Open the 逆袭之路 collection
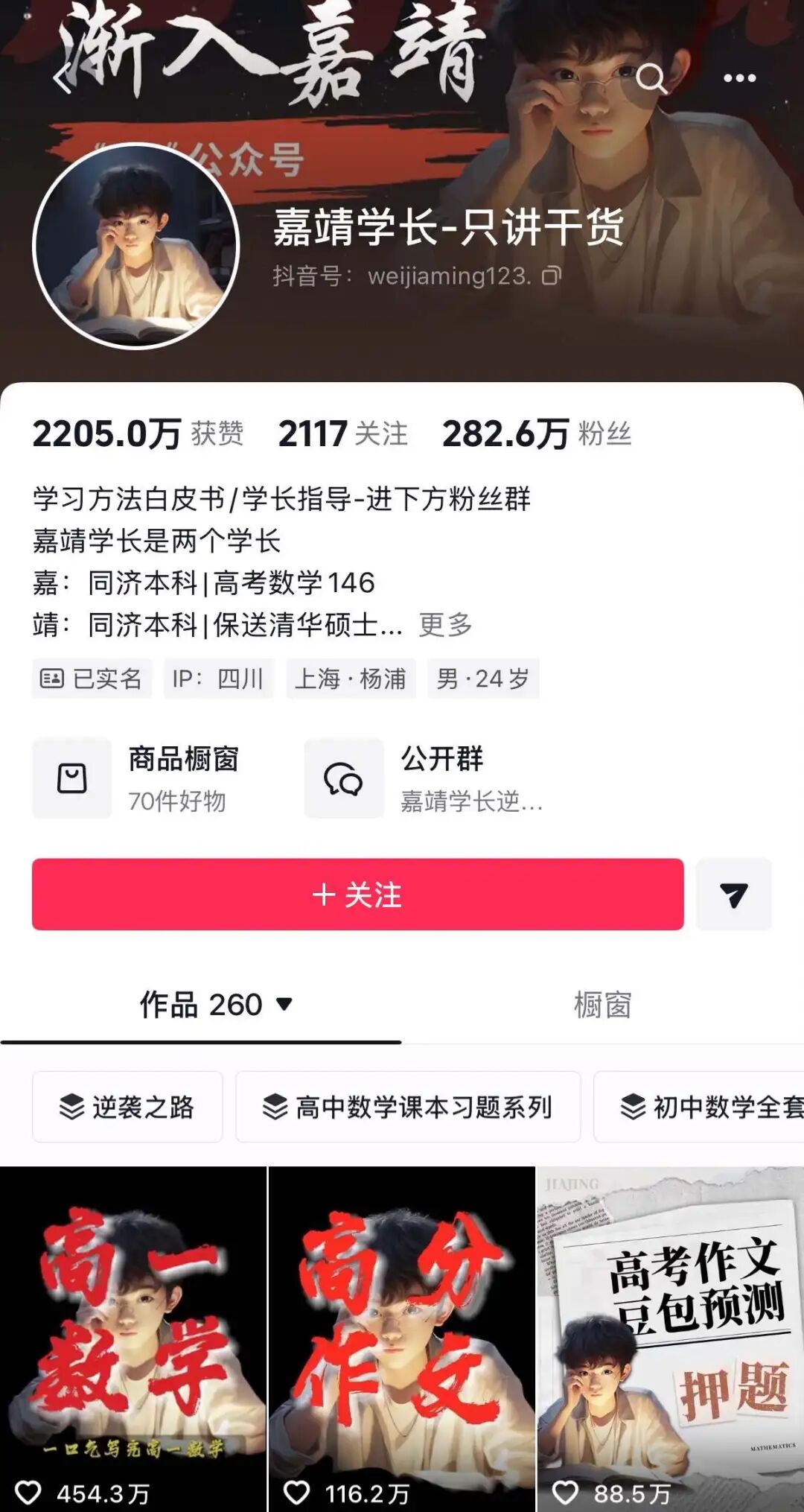The image size is (804, 1512). (x=127, y=1107)
